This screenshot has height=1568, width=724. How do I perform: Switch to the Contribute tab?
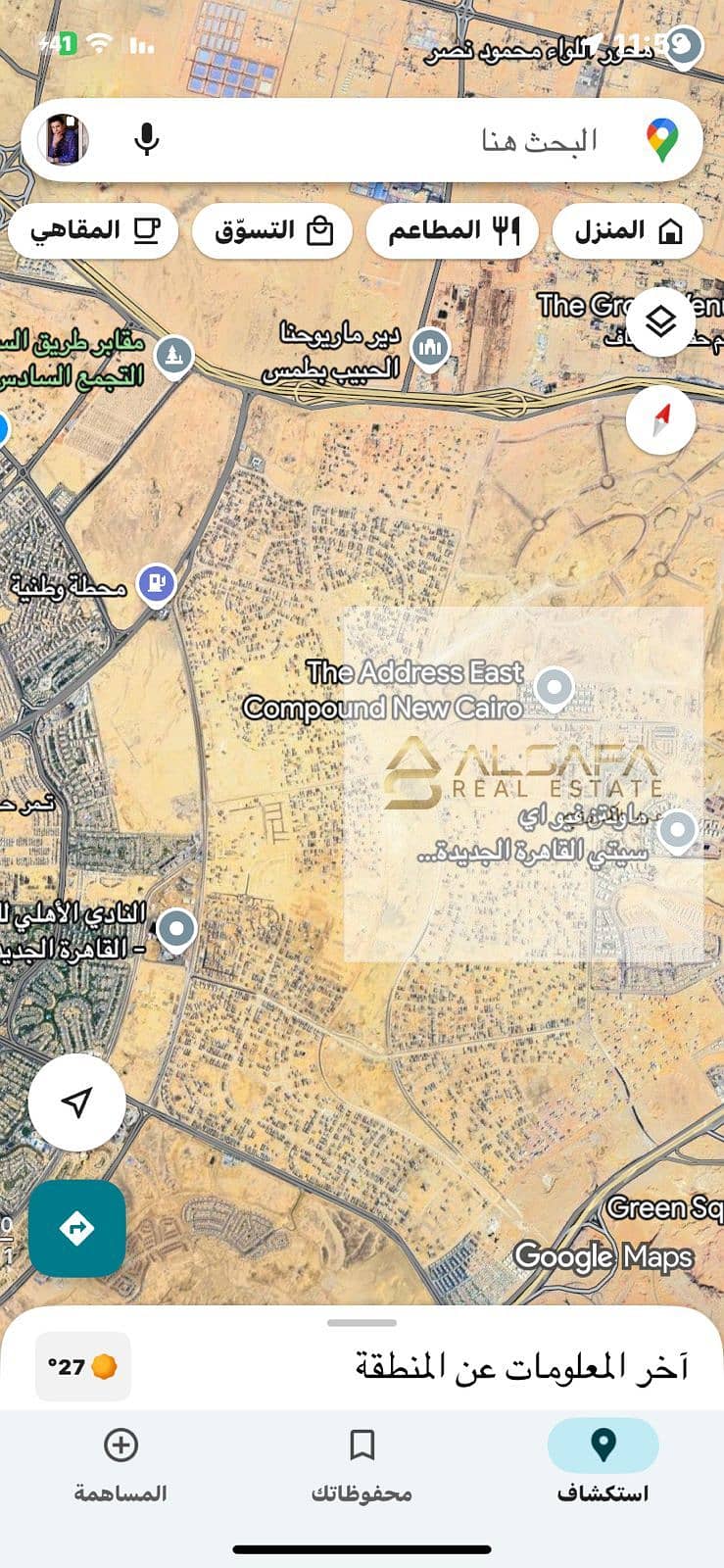pos(121,1462)
